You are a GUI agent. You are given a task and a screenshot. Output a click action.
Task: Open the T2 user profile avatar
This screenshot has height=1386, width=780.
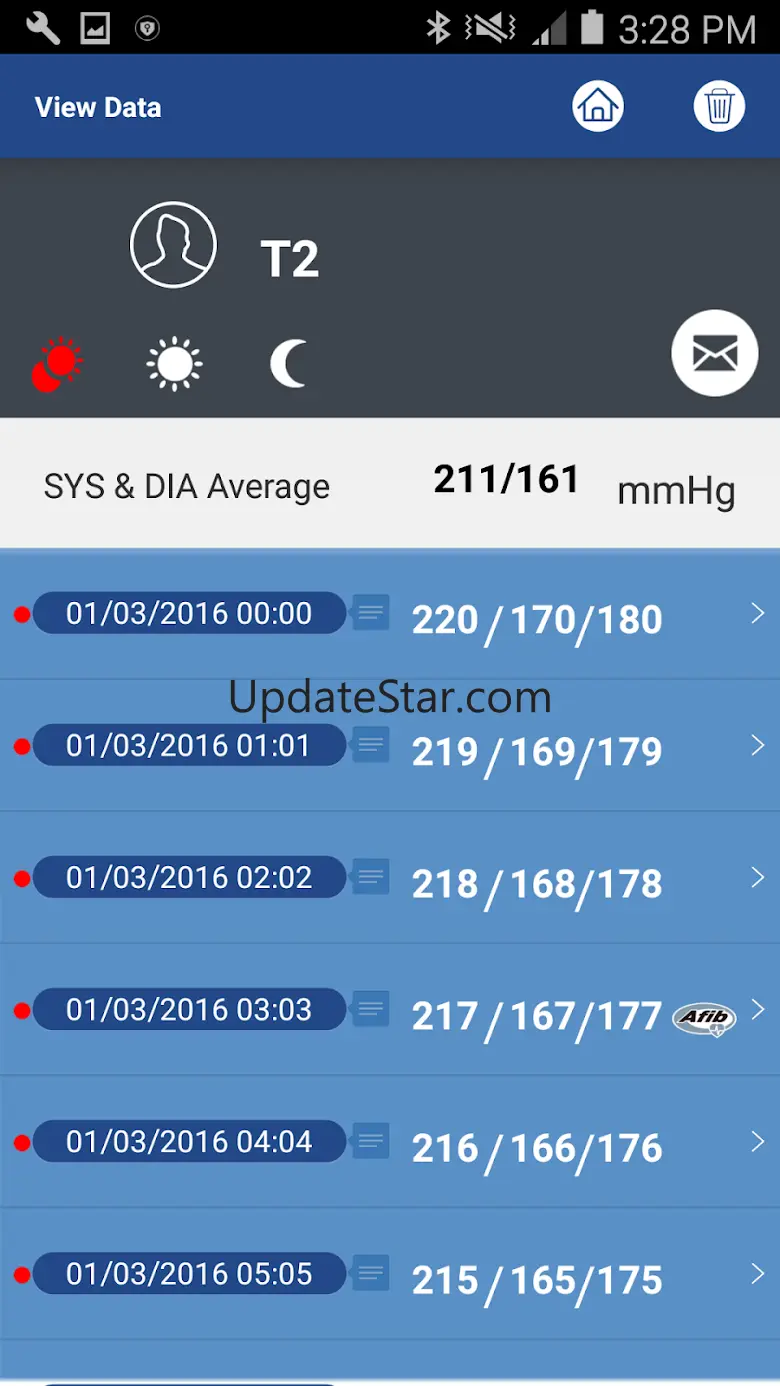(174, 245)
